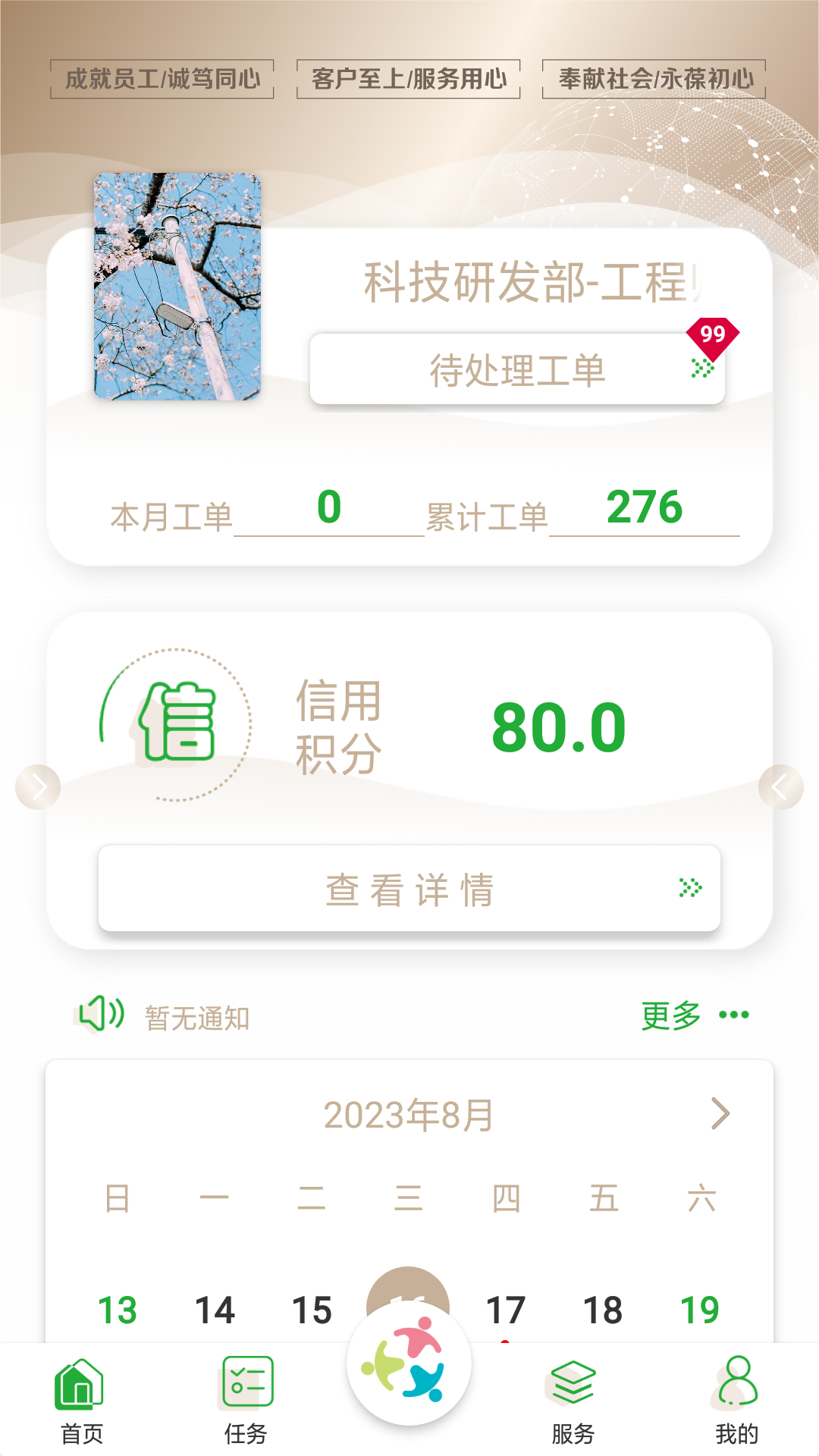
Task: Expand the left arrow on the credit card
Action: pos(38,786)
